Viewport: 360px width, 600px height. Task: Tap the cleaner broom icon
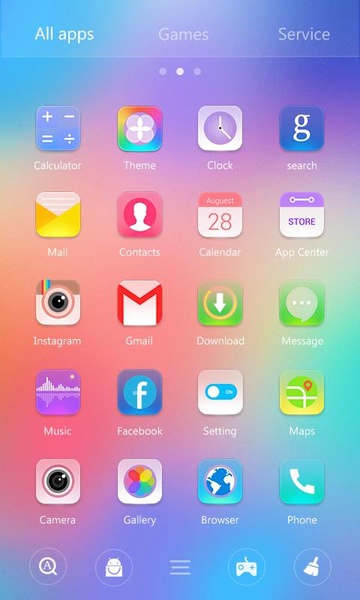[313, 567]
